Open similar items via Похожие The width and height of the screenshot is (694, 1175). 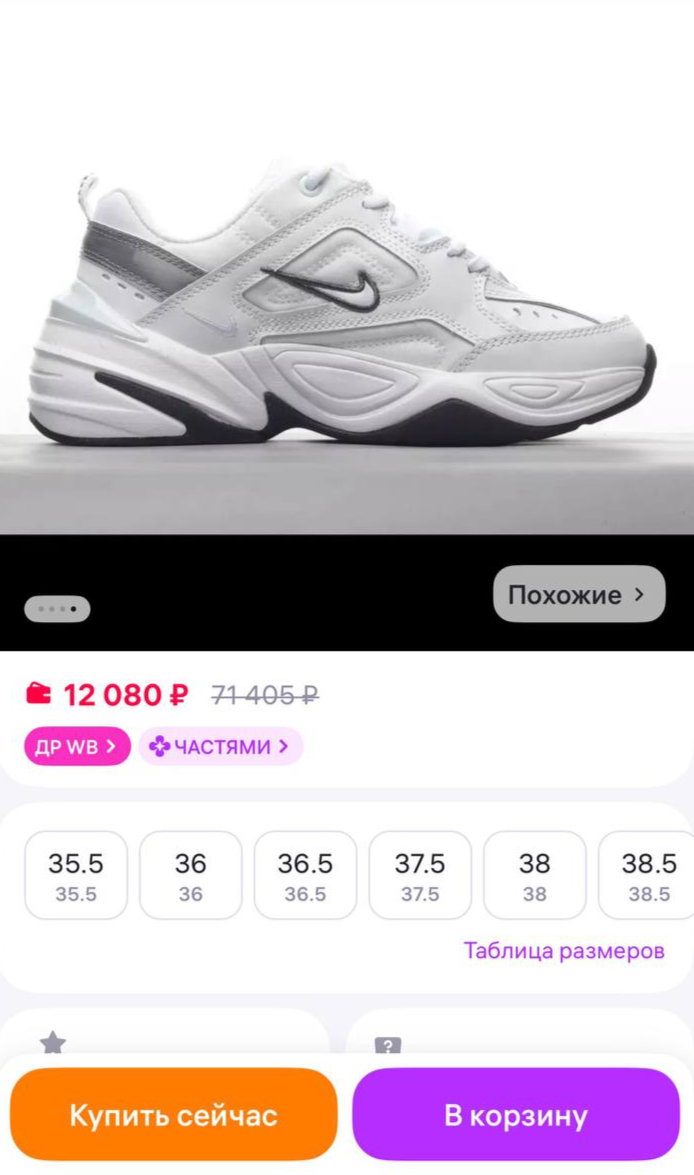click(x=578, y=595)
